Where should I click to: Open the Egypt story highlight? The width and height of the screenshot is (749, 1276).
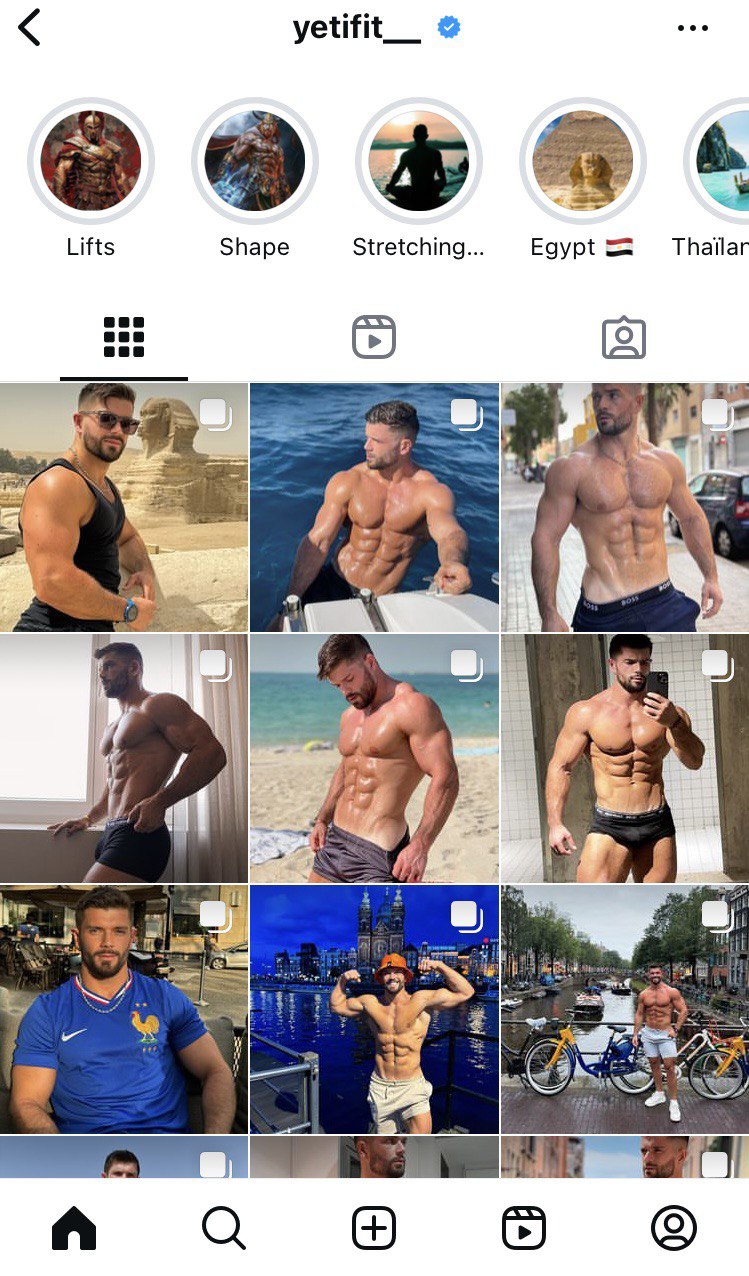coord(583,161)
